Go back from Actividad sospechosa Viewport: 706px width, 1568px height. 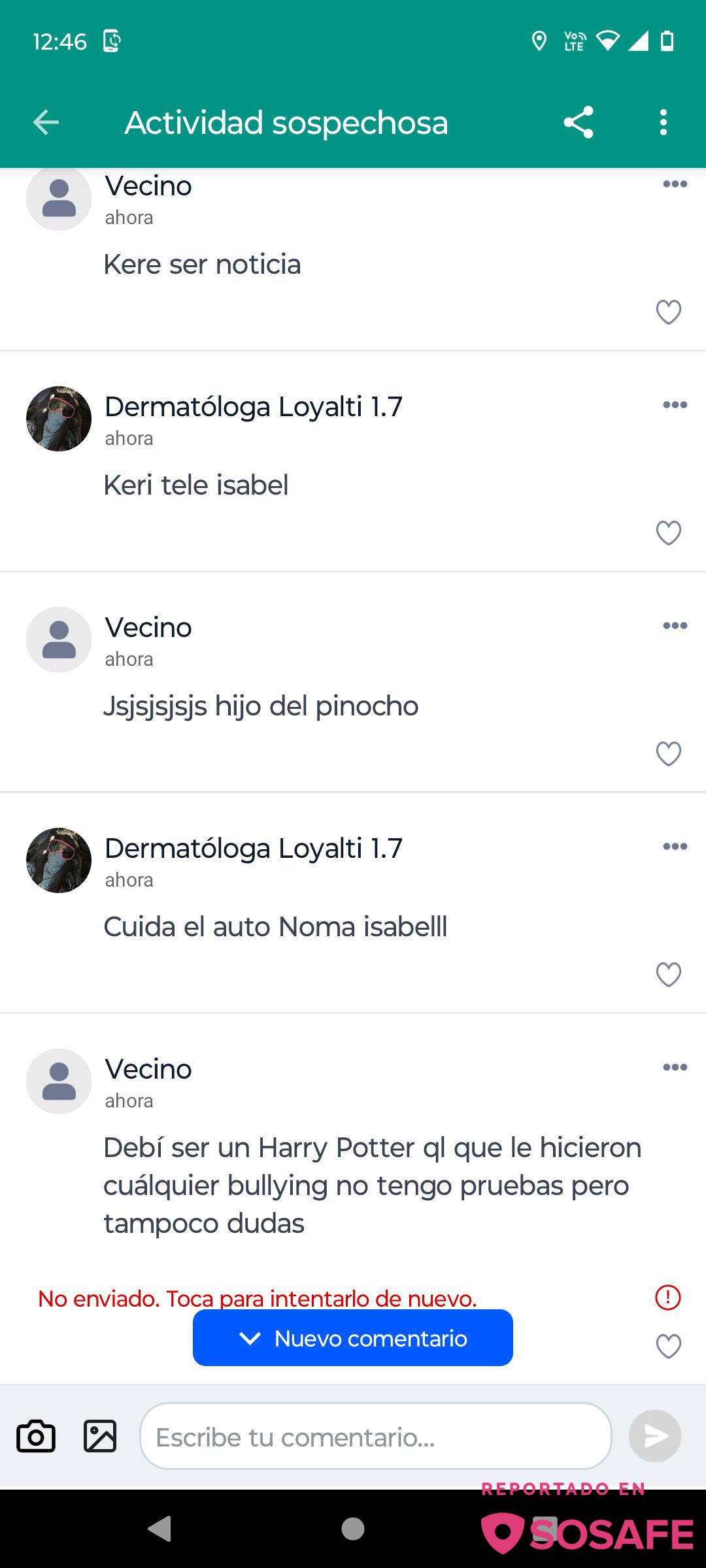[46, 123]
